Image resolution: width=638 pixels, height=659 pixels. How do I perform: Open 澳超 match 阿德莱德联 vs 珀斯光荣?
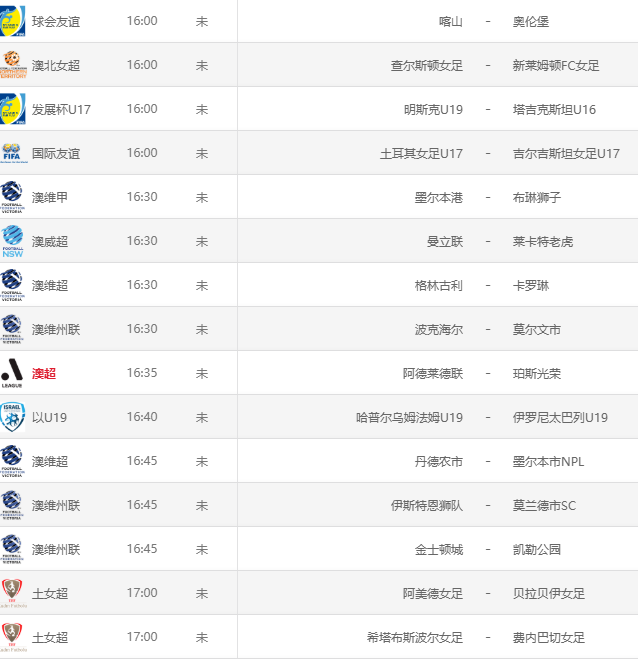point(487,373)
